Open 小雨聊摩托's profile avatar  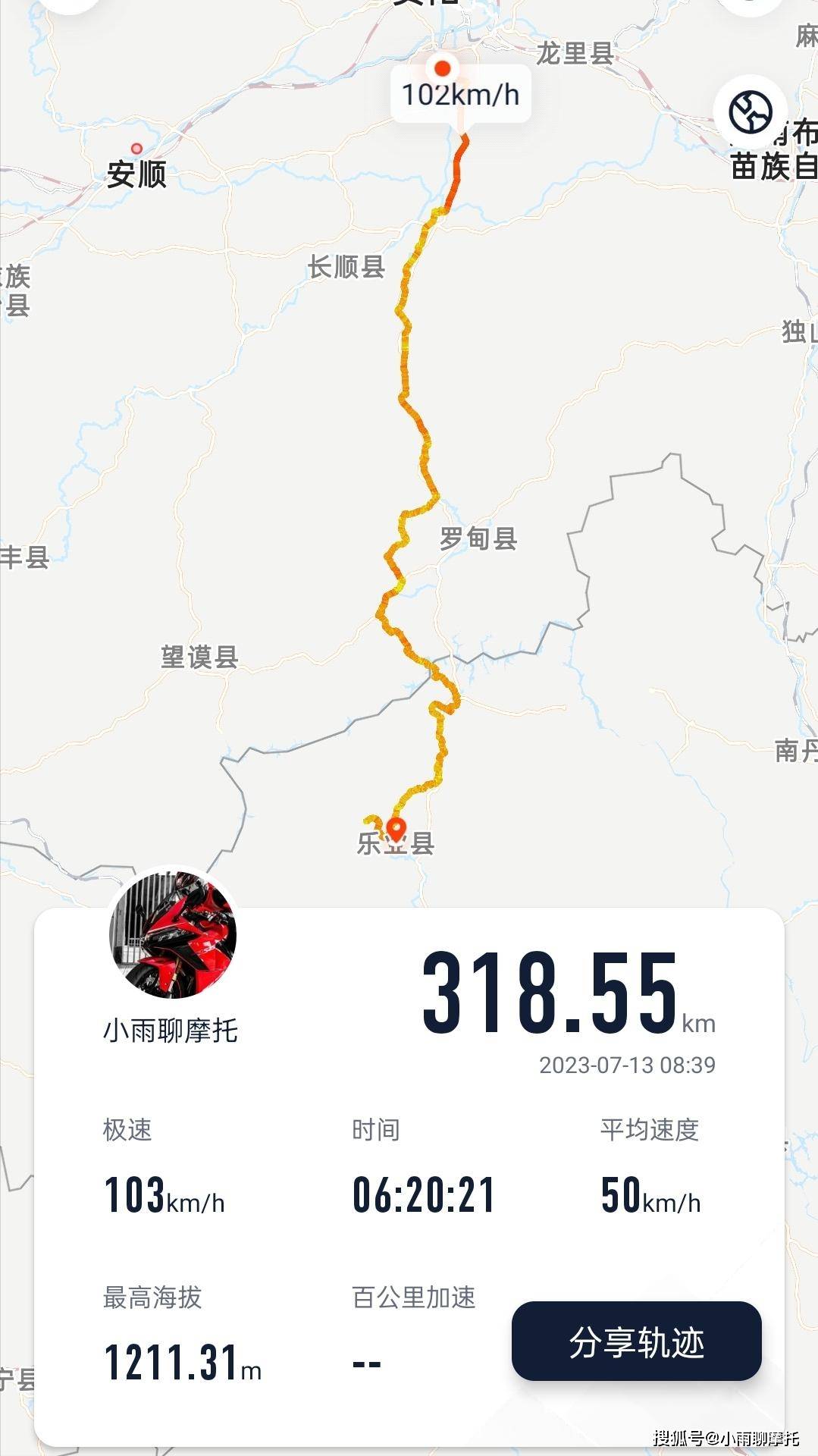174,934
